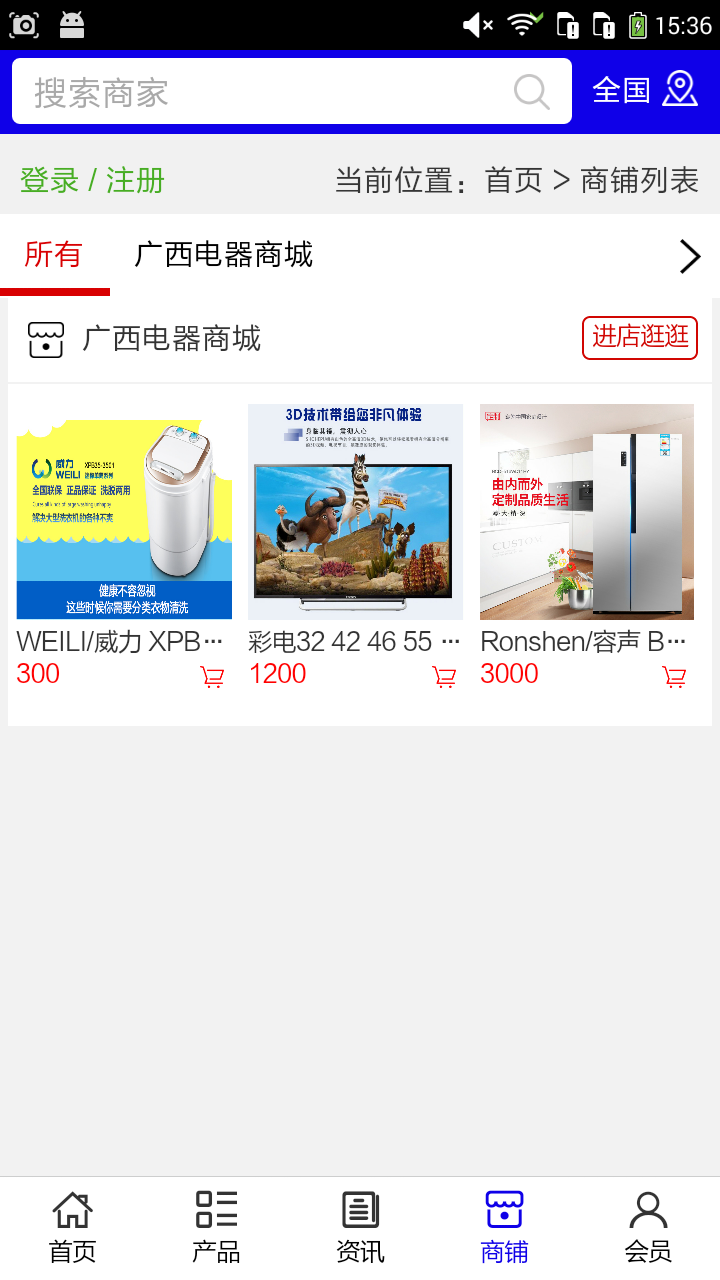720x1280 pixels.
Task: Add the 1200 彩电 TV to cart
Action: point(444,677)
